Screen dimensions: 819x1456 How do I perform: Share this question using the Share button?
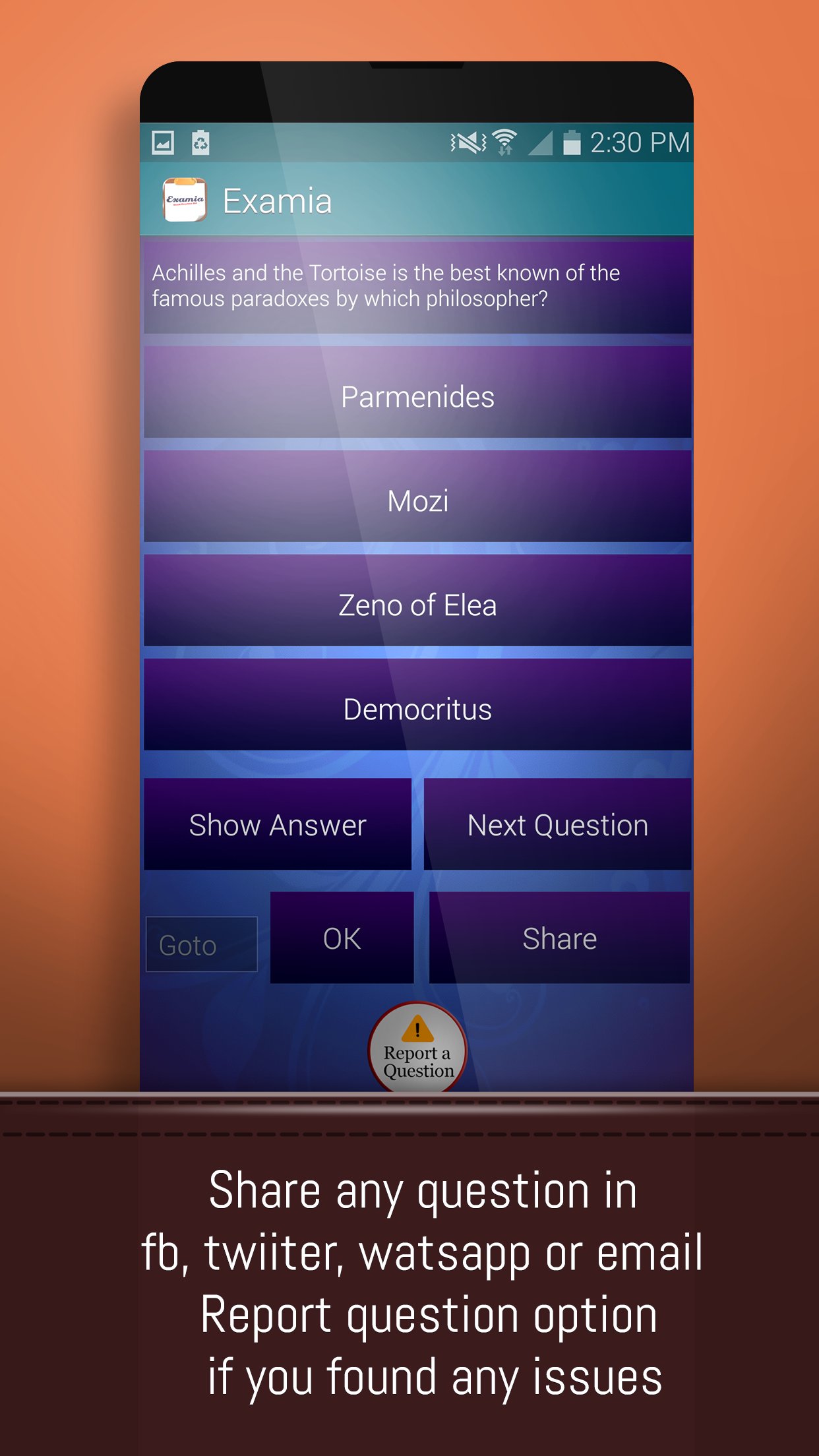pyautogui.click(x=559, y=938)
